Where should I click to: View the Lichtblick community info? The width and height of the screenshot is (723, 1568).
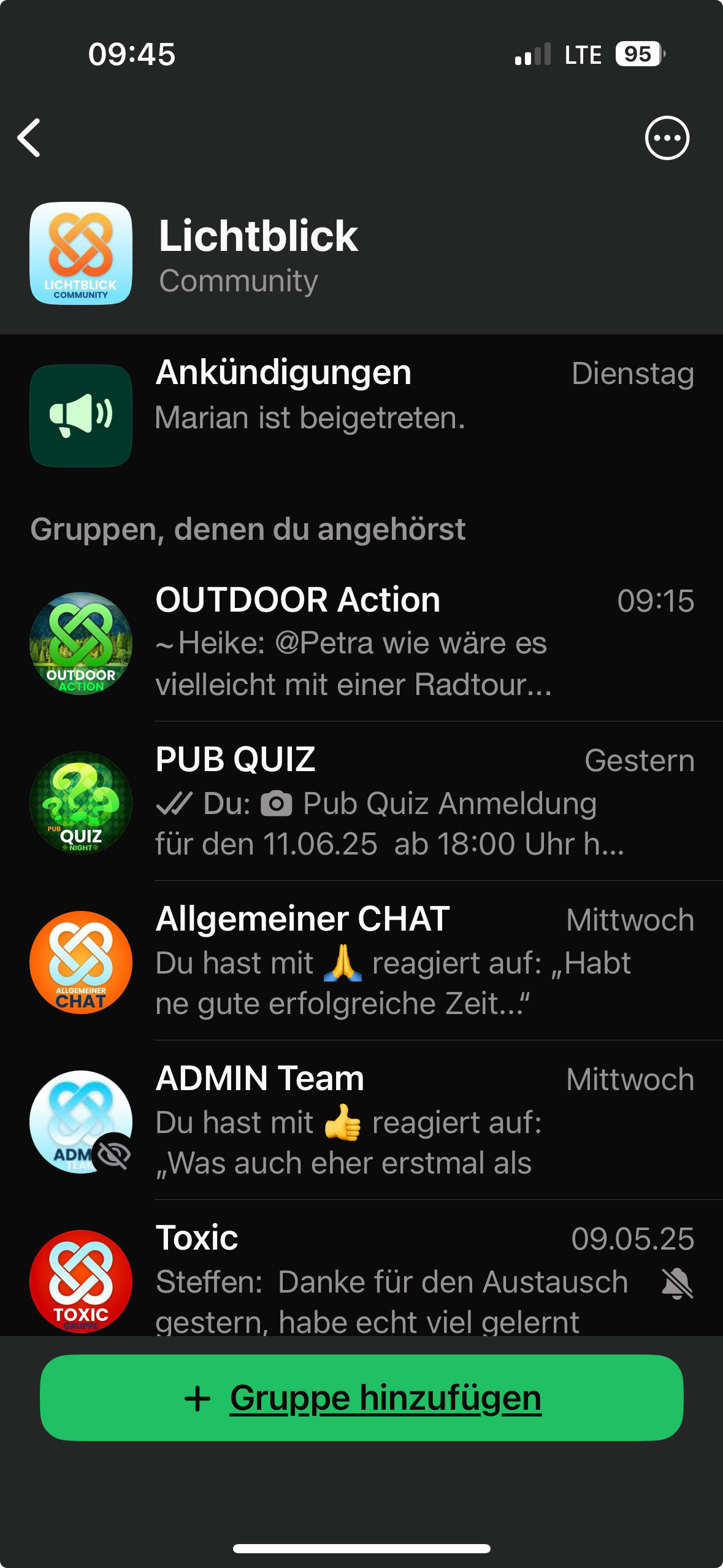[x=258, y=253]
